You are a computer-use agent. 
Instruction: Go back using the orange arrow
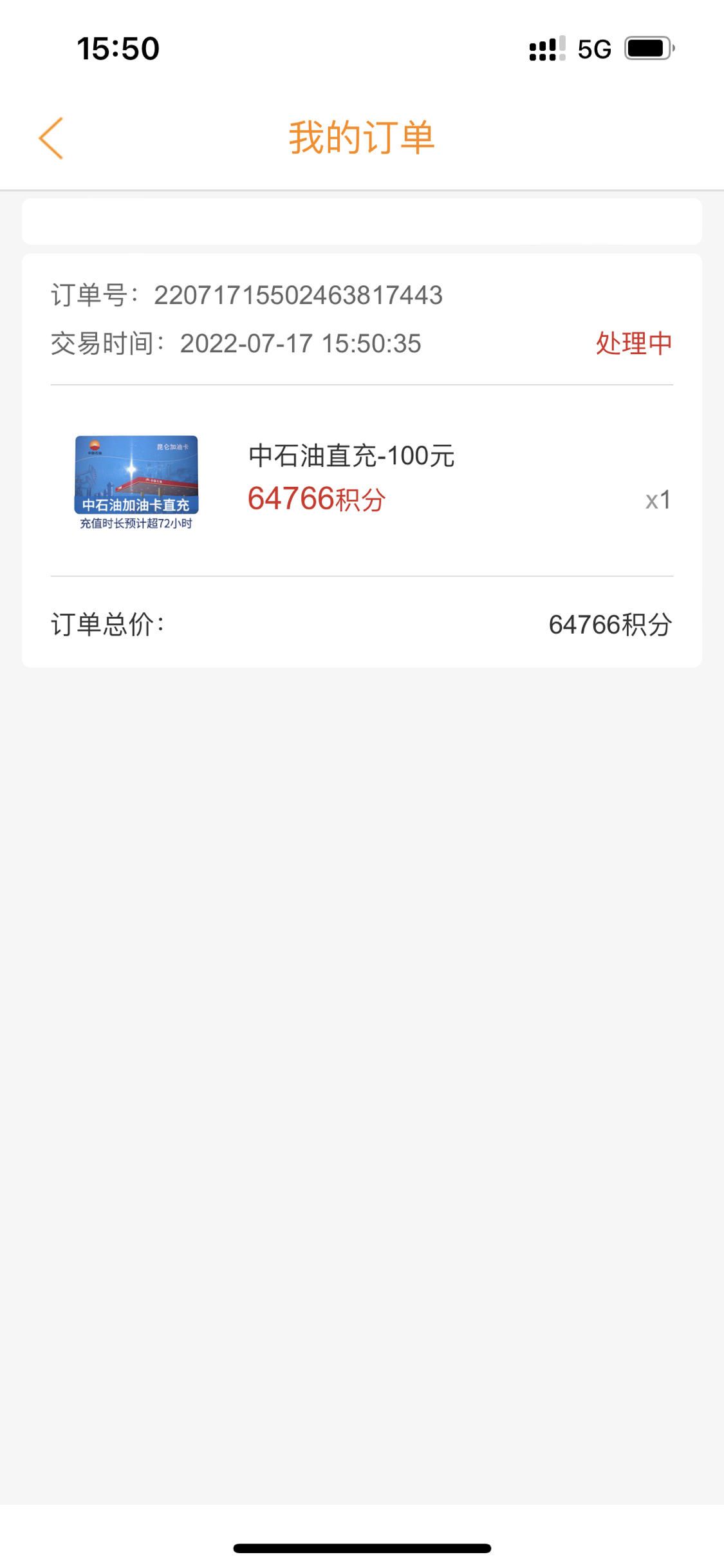click(x=51, y=138)
